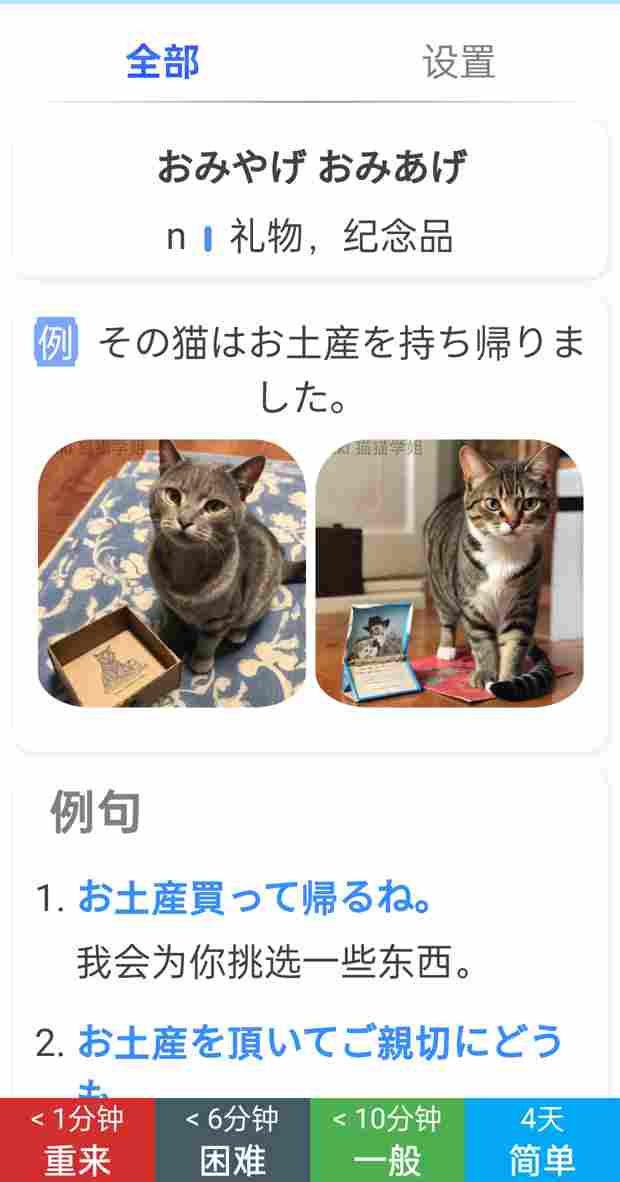Open example sentence お土産を頂いてご親切にどうも
The image size is (620, 1182).
click(x=320, y=1043)
